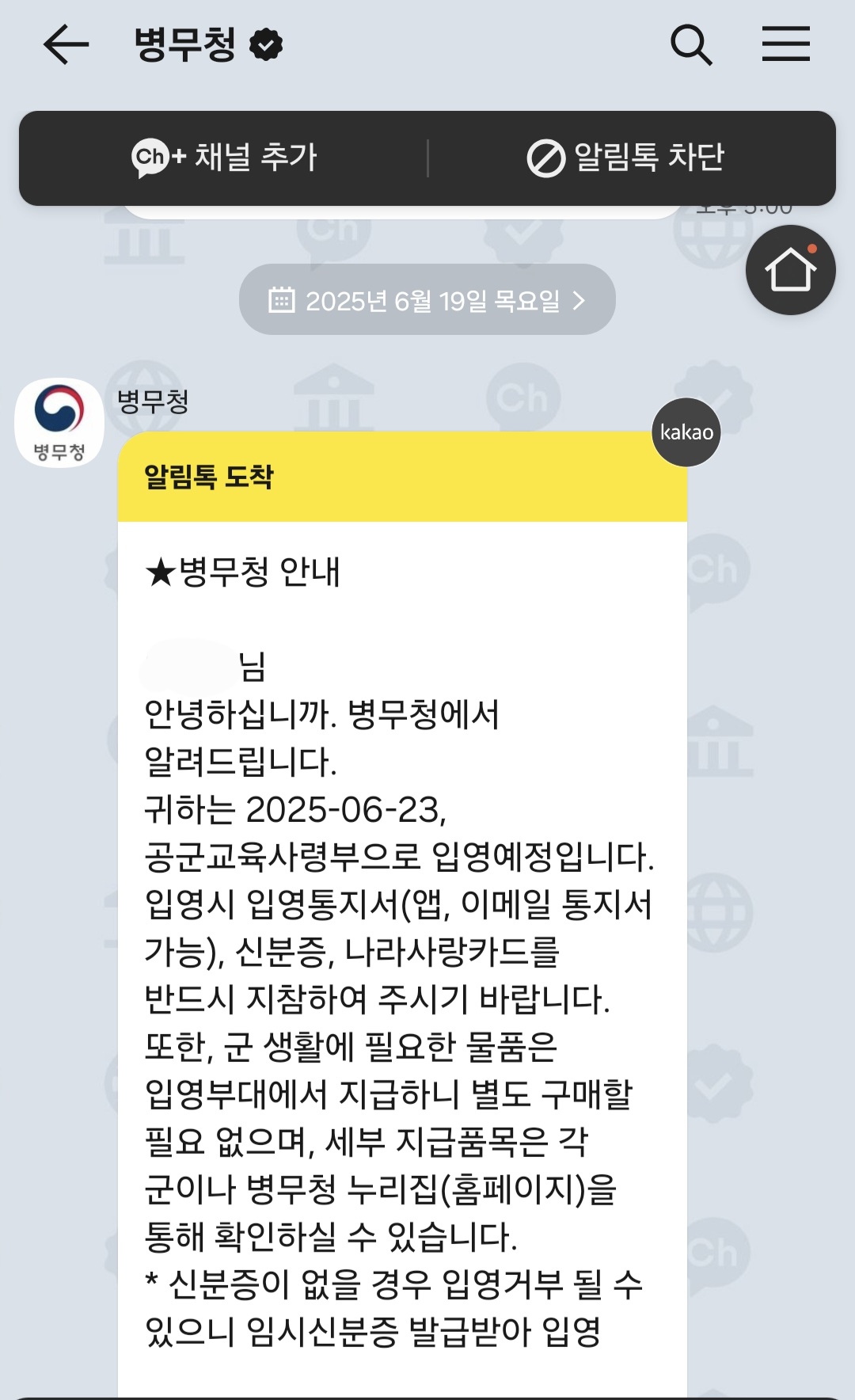The height and width of the screenshot is (1400, 855).
Task: Open the 2025년 6월 19일 date picker
Action: 427,300
